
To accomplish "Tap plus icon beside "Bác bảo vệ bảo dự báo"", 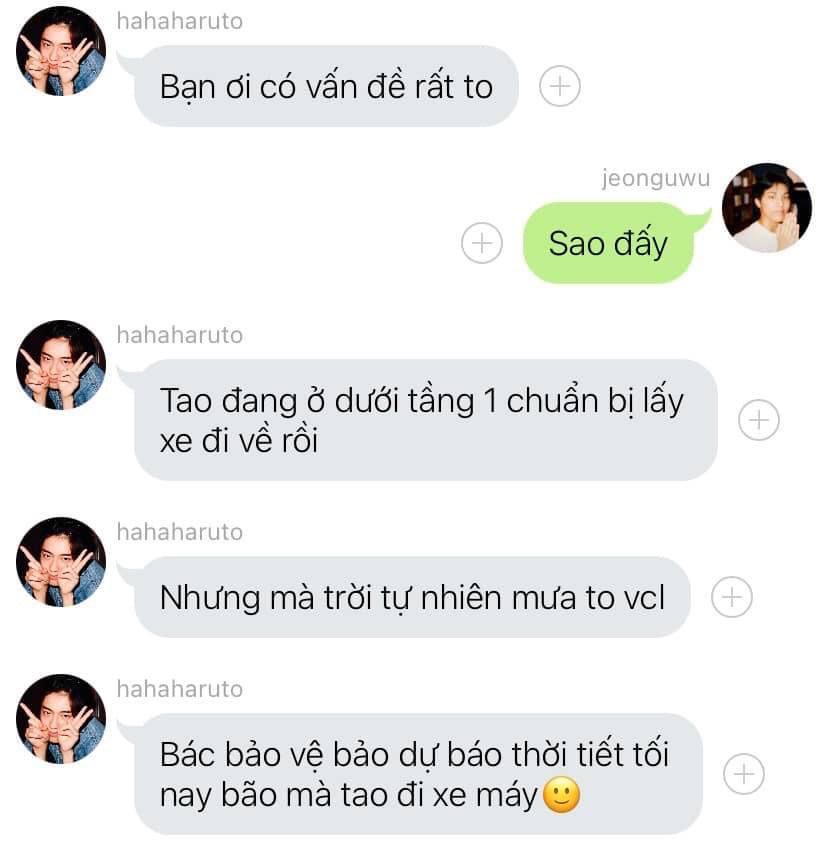I will (744, 774).
